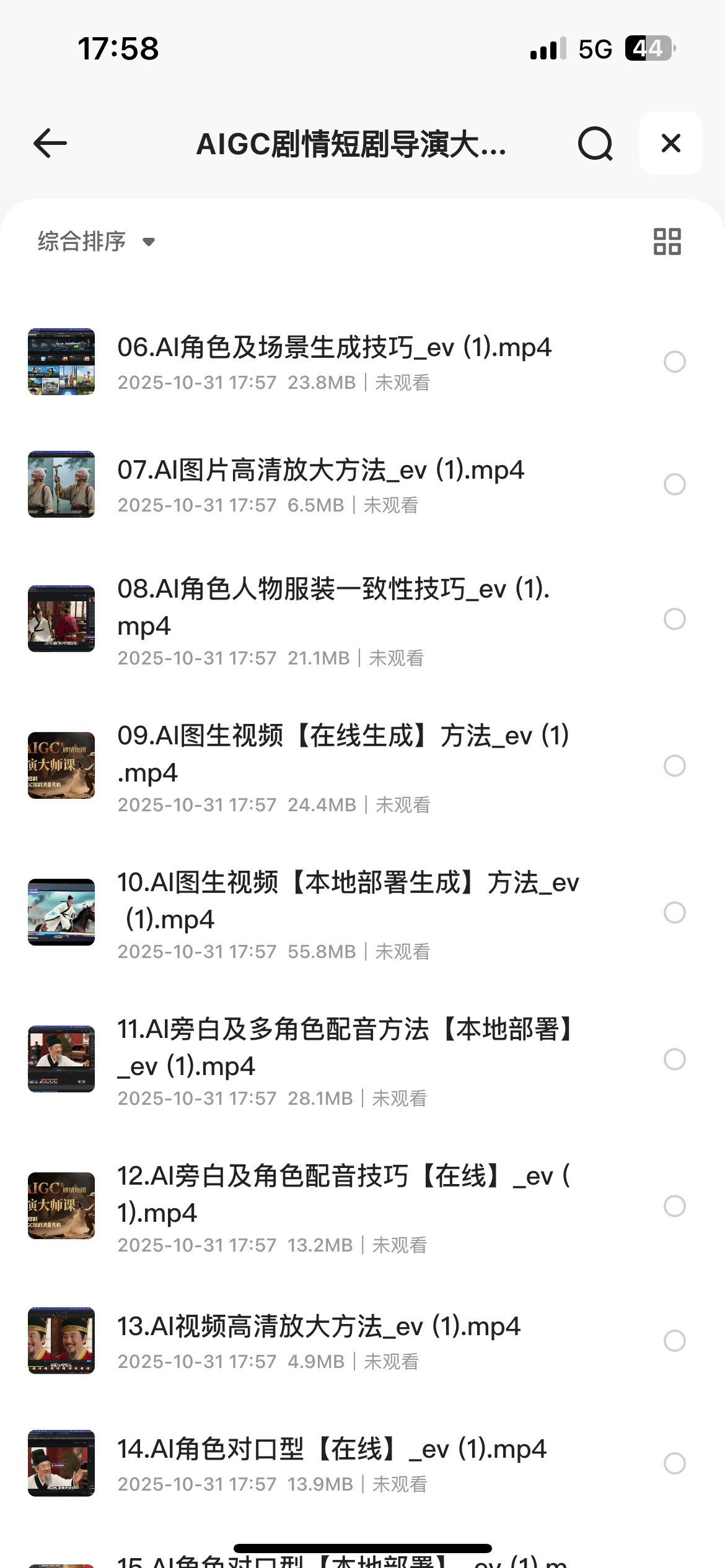Close the folder view

click(670, 144)
